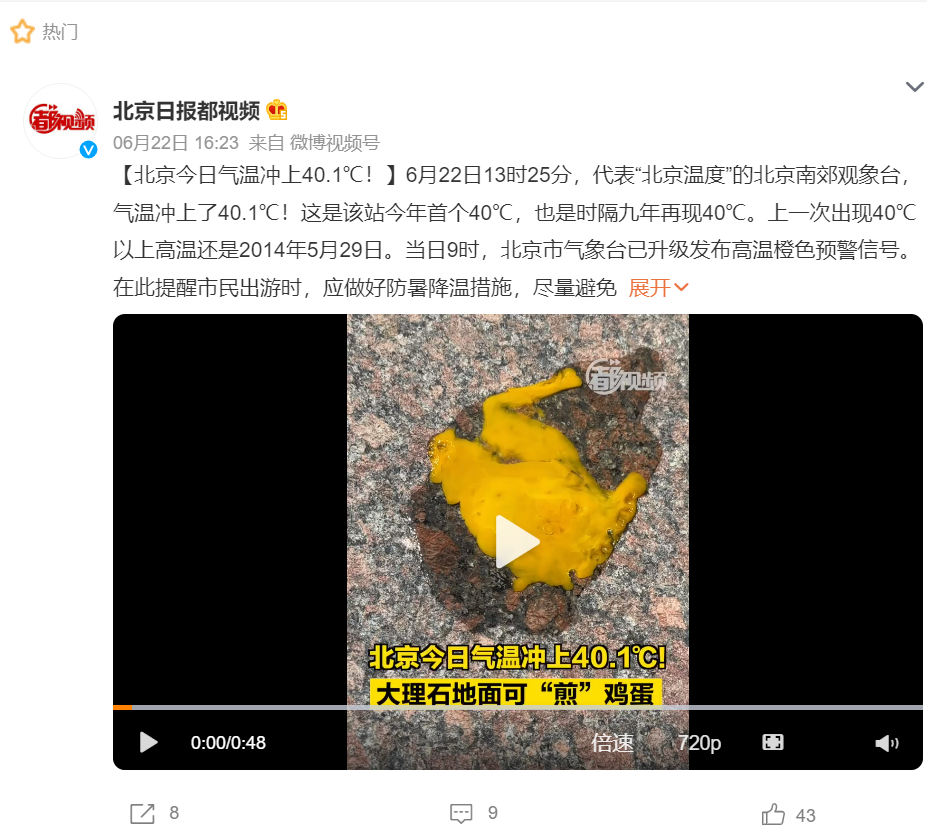Seek on the video progress bar
This screenshot has height=829, width=927.
point(500,707)
